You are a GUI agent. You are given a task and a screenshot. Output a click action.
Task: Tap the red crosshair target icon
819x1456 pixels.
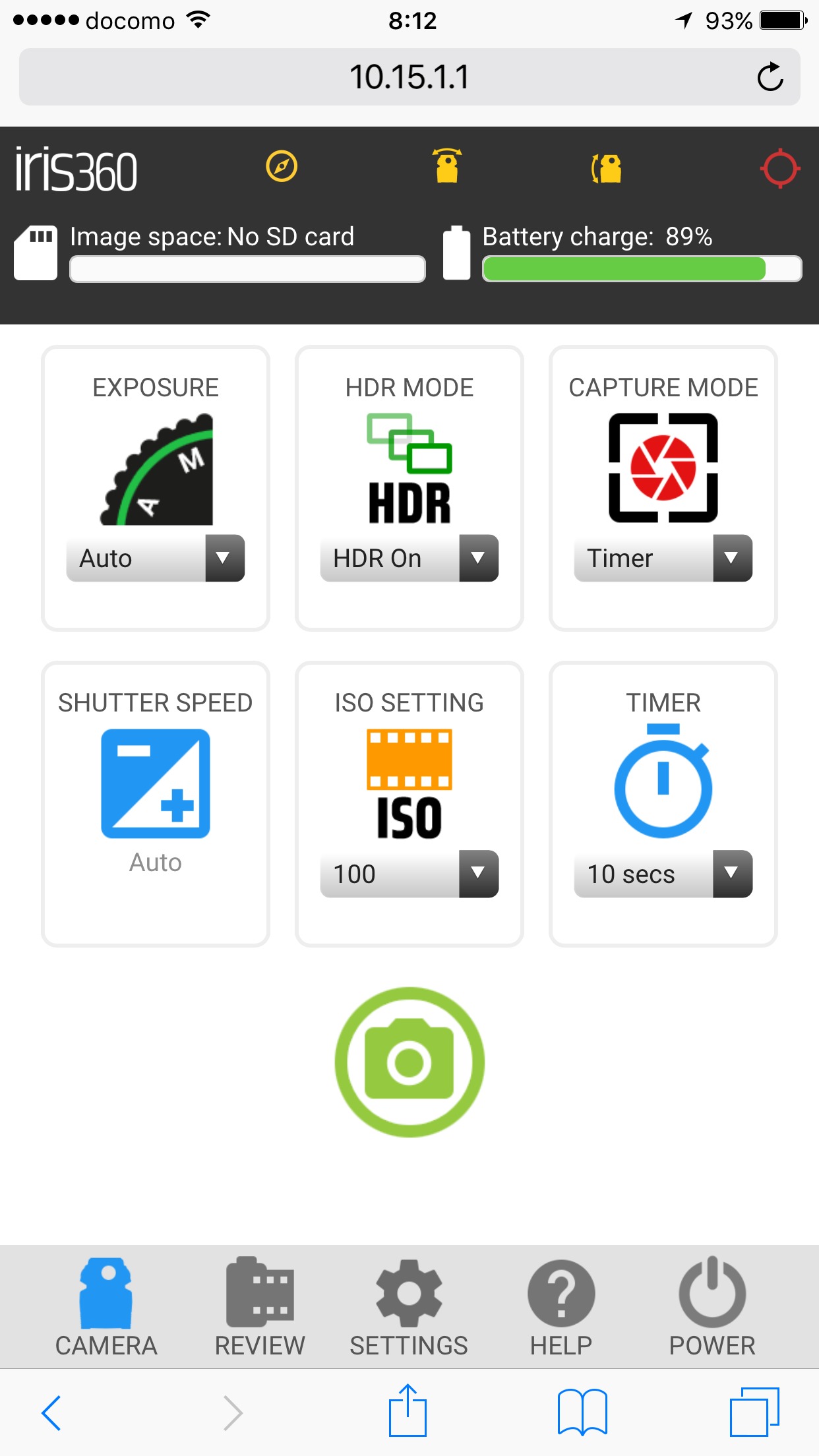(x=780, y=168)
